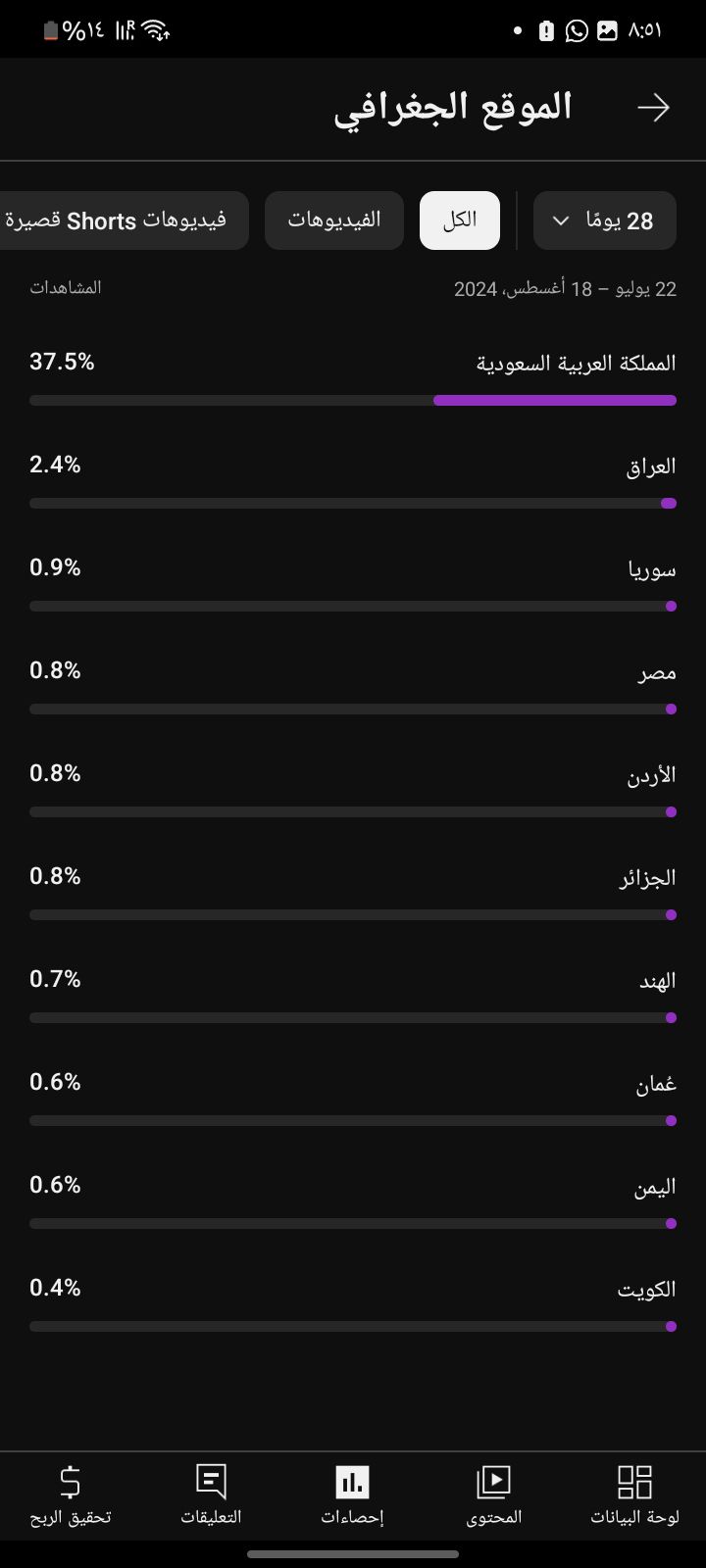706x1568 pixels.
Task: Open the monetization (تحقيق الربح) dollar icon
Action: 70,1483
